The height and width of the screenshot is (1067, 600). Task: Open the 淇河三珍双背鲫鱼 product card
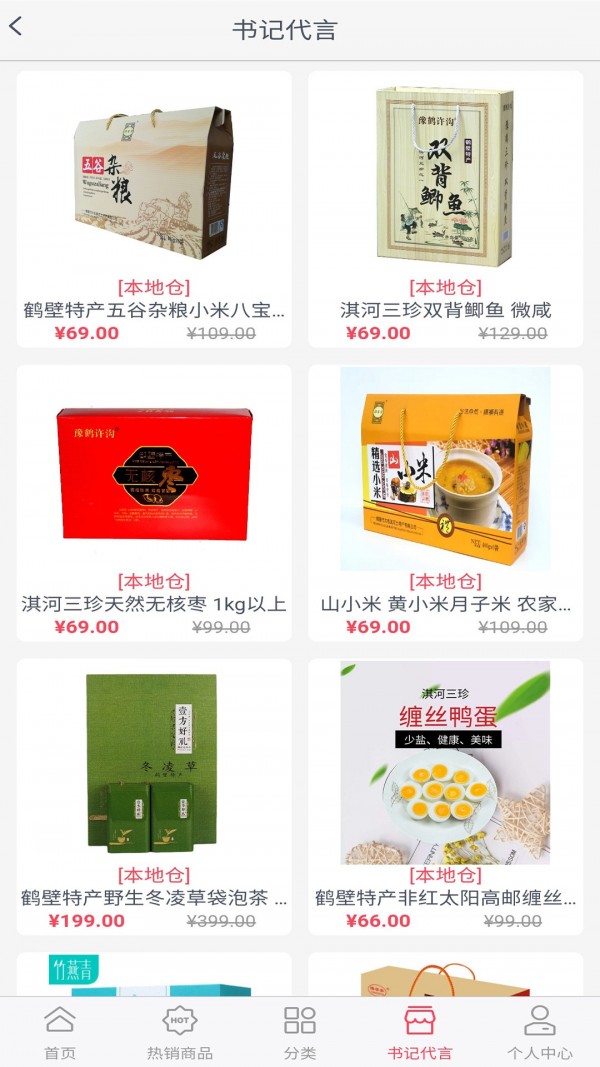pyautogui.click(x=445, y=209)
